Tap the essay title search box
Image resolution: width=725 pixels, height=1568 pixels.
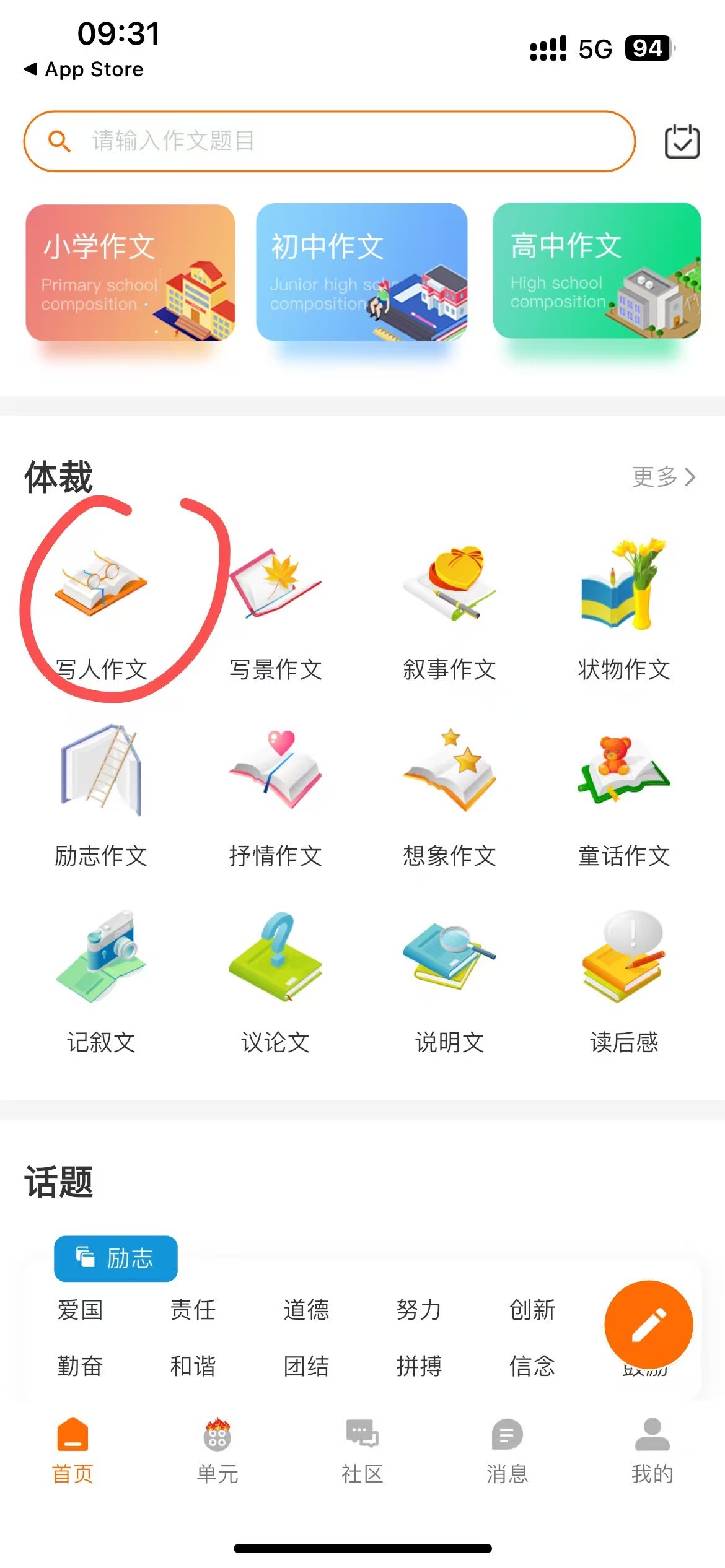328,141
